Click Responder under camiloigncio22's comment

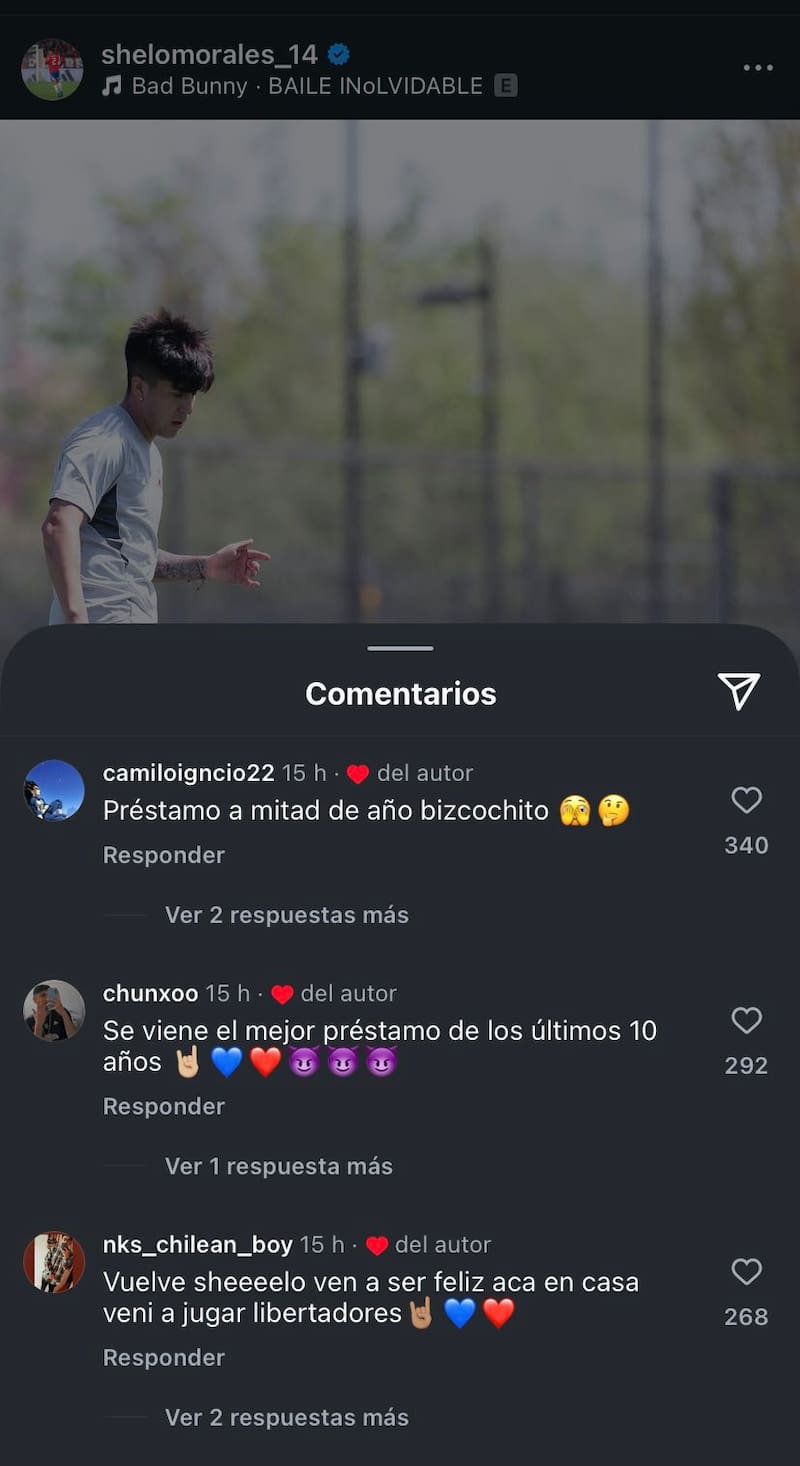point(163,855)
